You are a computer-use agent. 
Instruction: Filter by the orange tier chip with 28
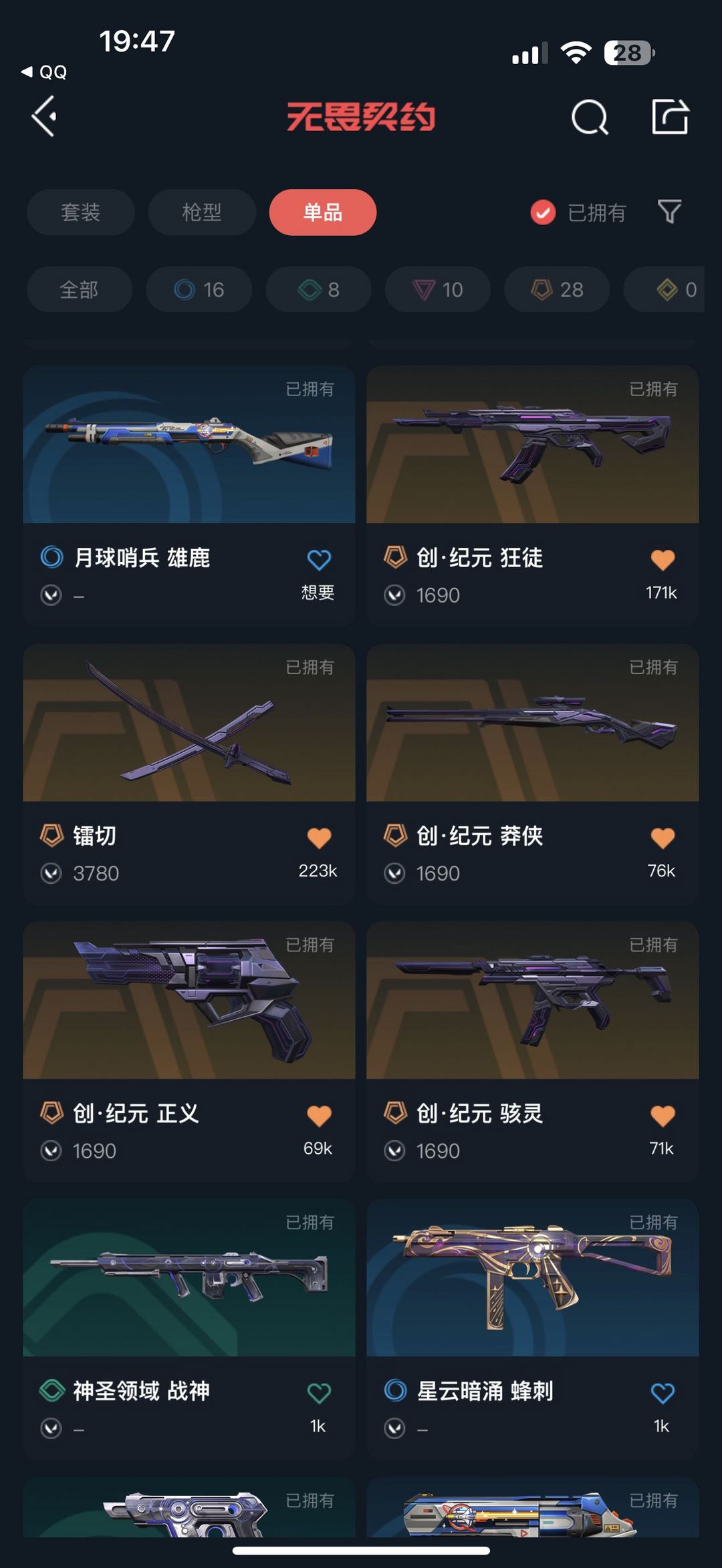(x=557, y=289)
